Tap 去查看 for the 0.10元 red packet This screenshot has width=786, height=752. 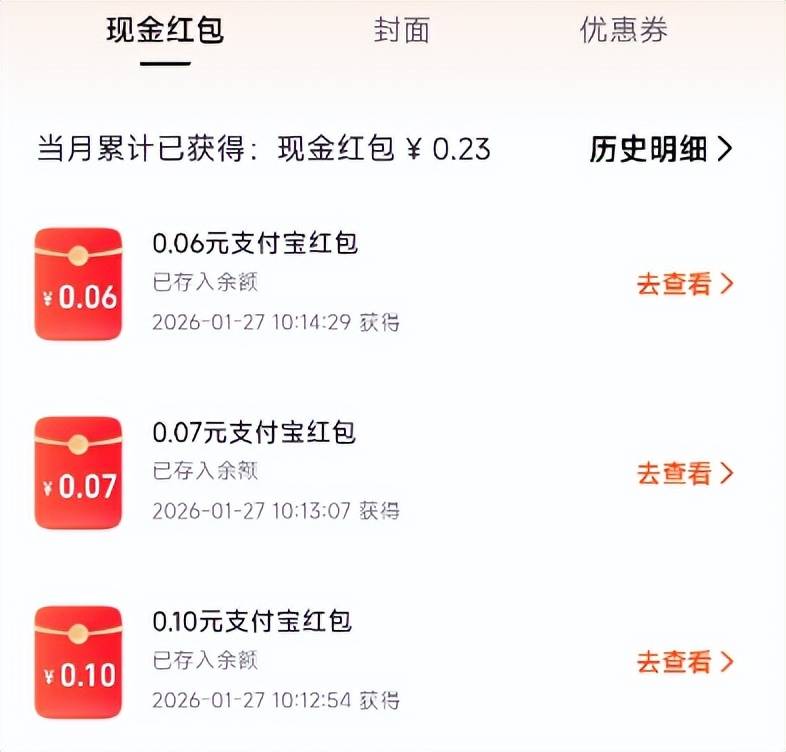pos(685,662)
